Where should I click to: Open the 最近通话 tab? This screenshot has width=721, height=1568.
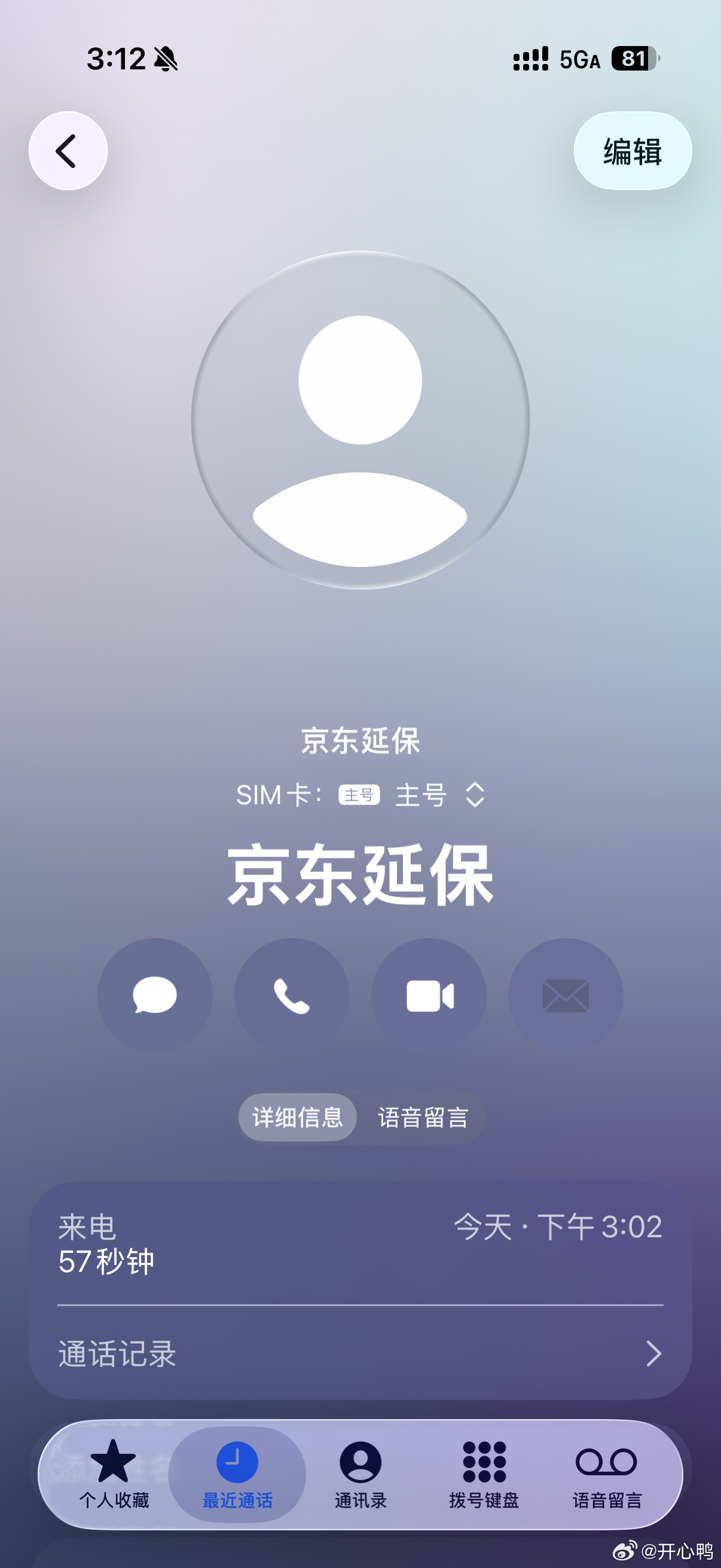[237, 1474]
